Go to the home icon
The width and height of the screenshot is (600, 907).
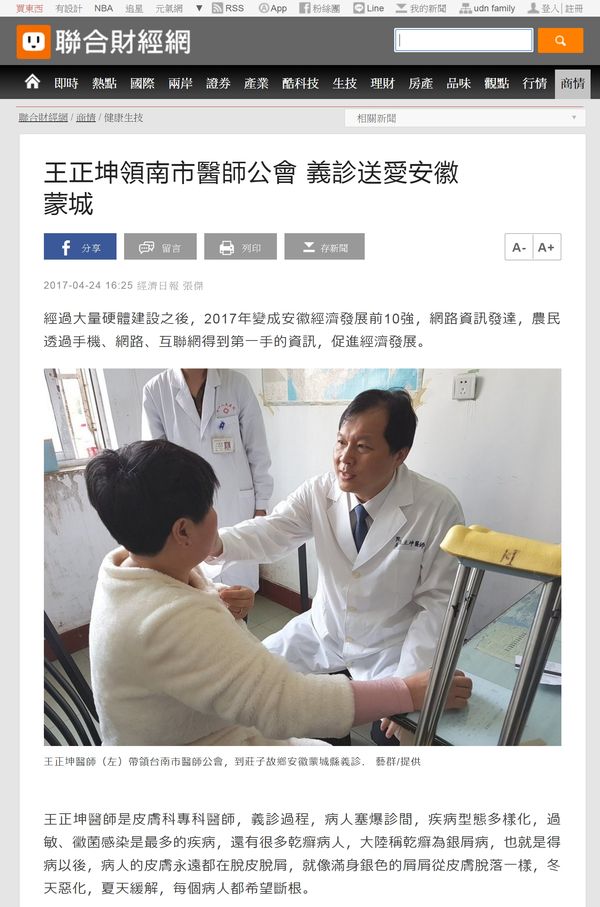tap(33, 83)
